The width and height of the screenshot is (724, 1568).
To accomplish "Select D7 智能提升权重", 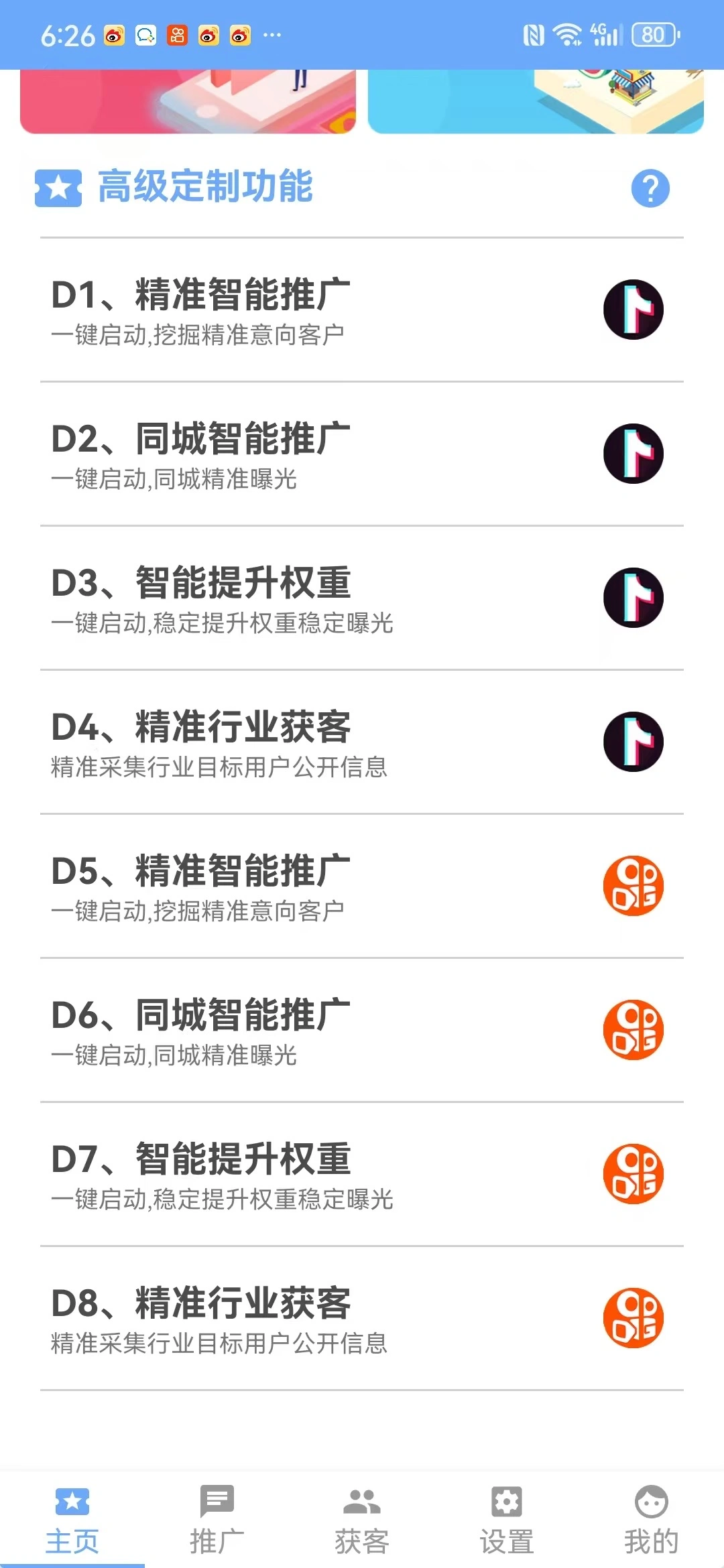I will (x=362, y=1175).
